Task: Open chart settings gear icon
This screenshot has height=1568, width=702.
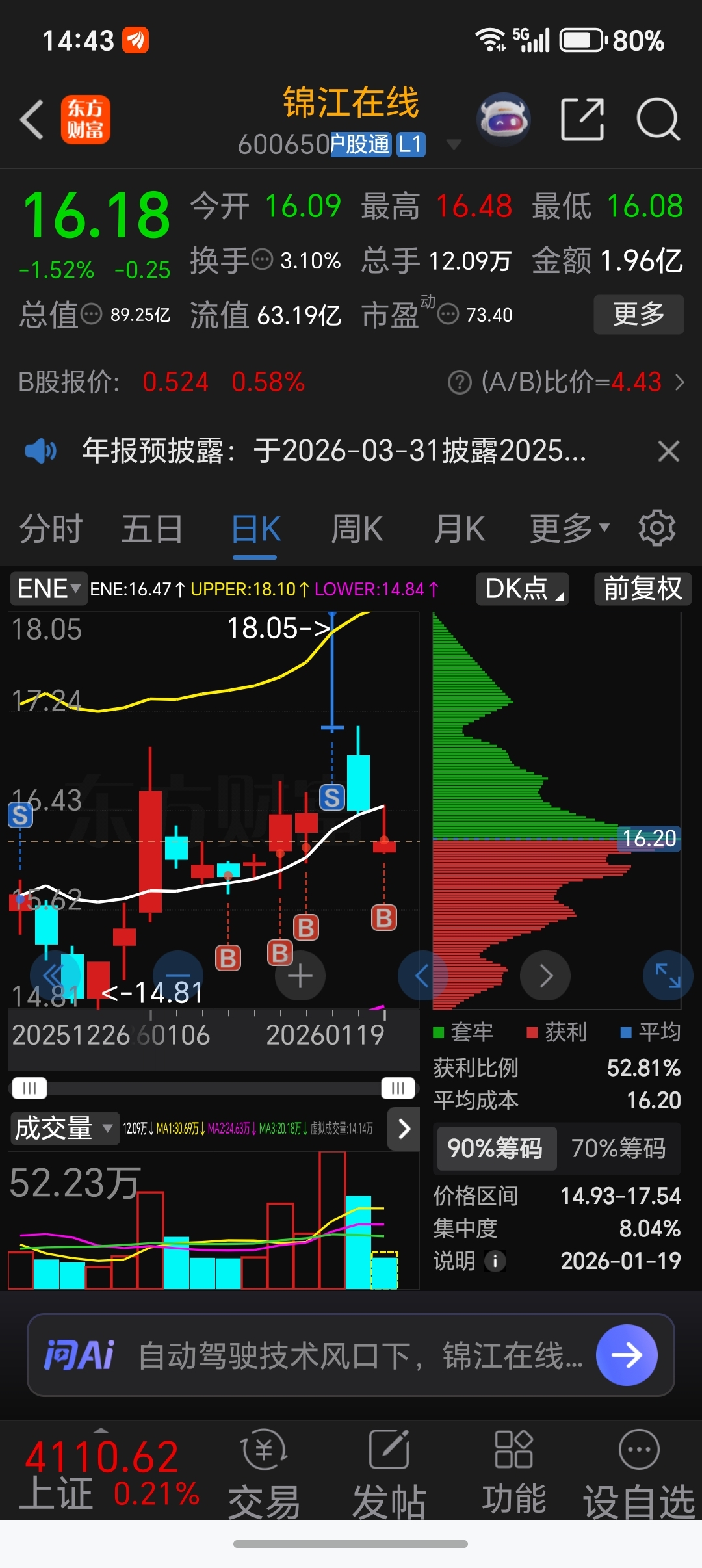Action: (x=656, y=529)
